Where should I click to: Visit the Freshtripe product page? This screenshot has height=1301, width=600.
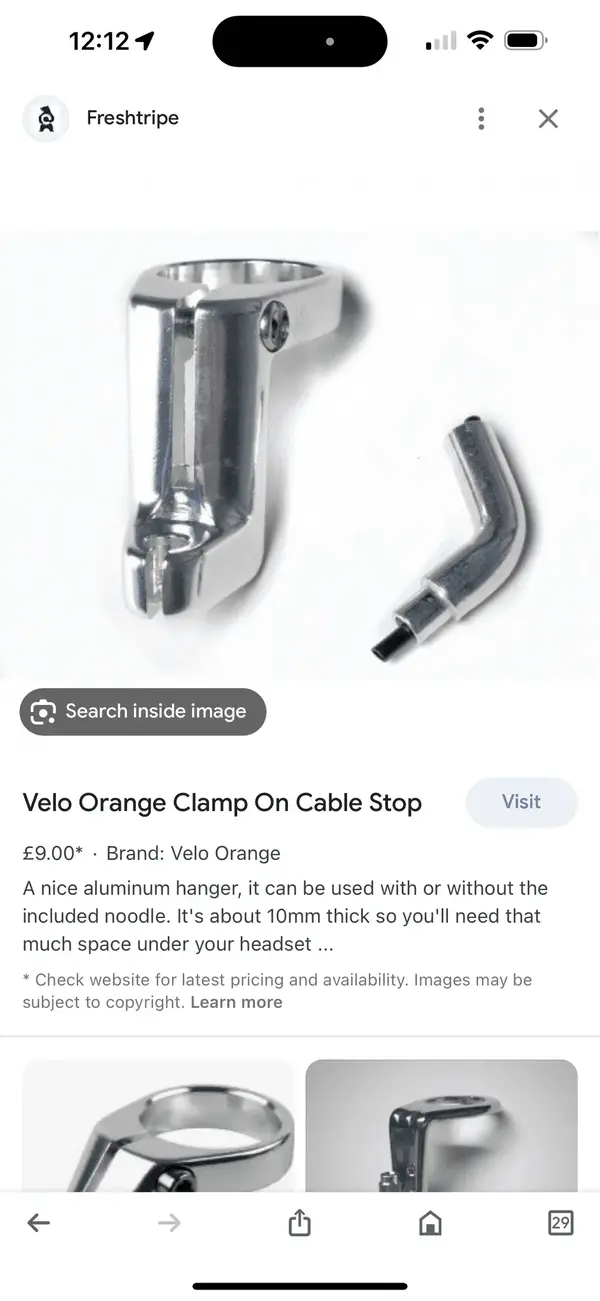click(521, 802)
